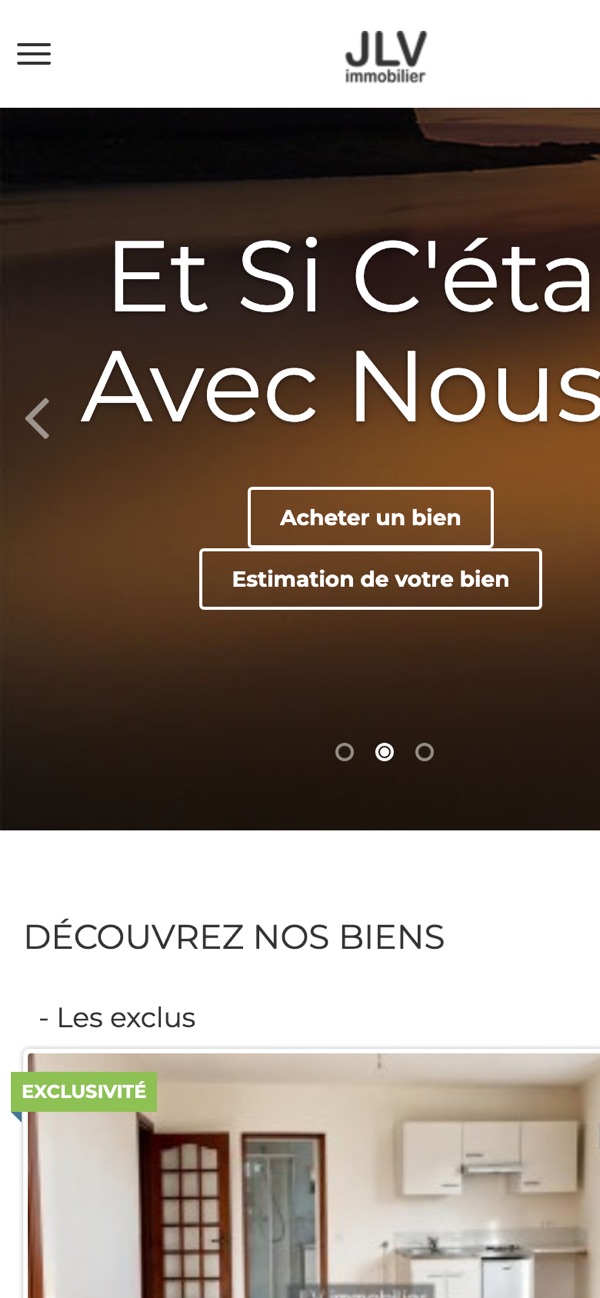Select the third carousel dot
Screen dimensions: 600x1298
(425, 752)
